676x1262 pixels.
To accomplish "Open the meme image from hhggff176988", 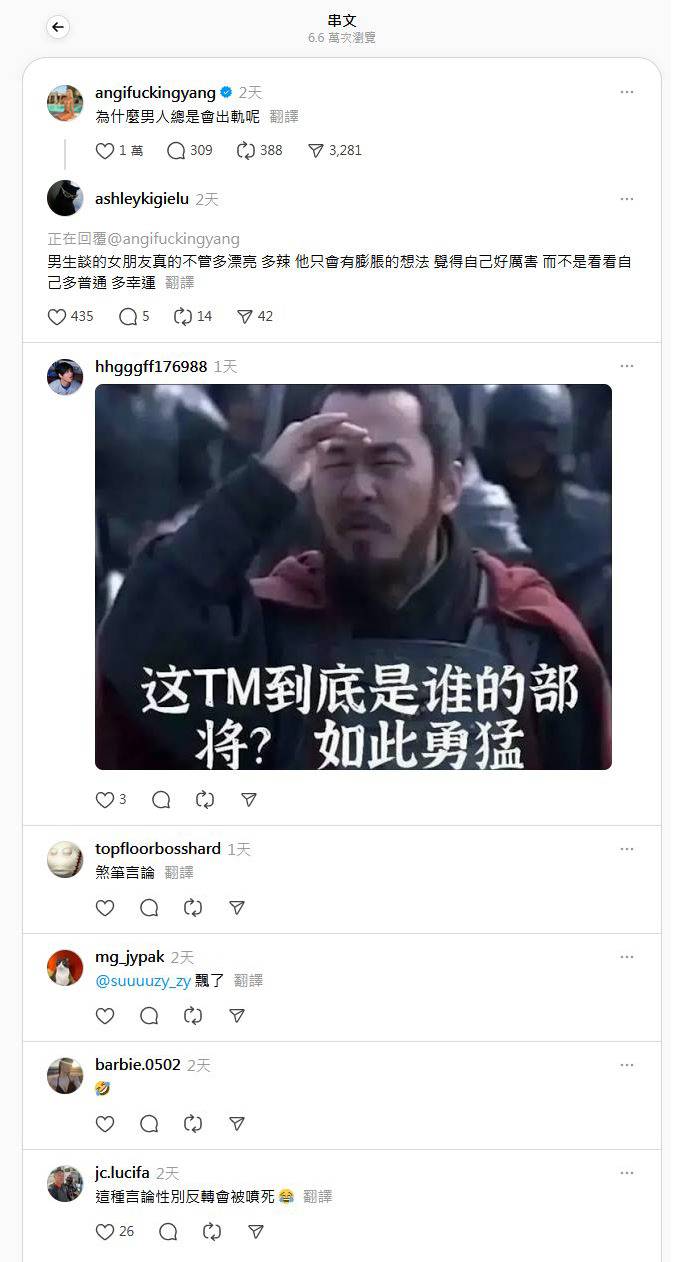I will [x=353, y=577].
